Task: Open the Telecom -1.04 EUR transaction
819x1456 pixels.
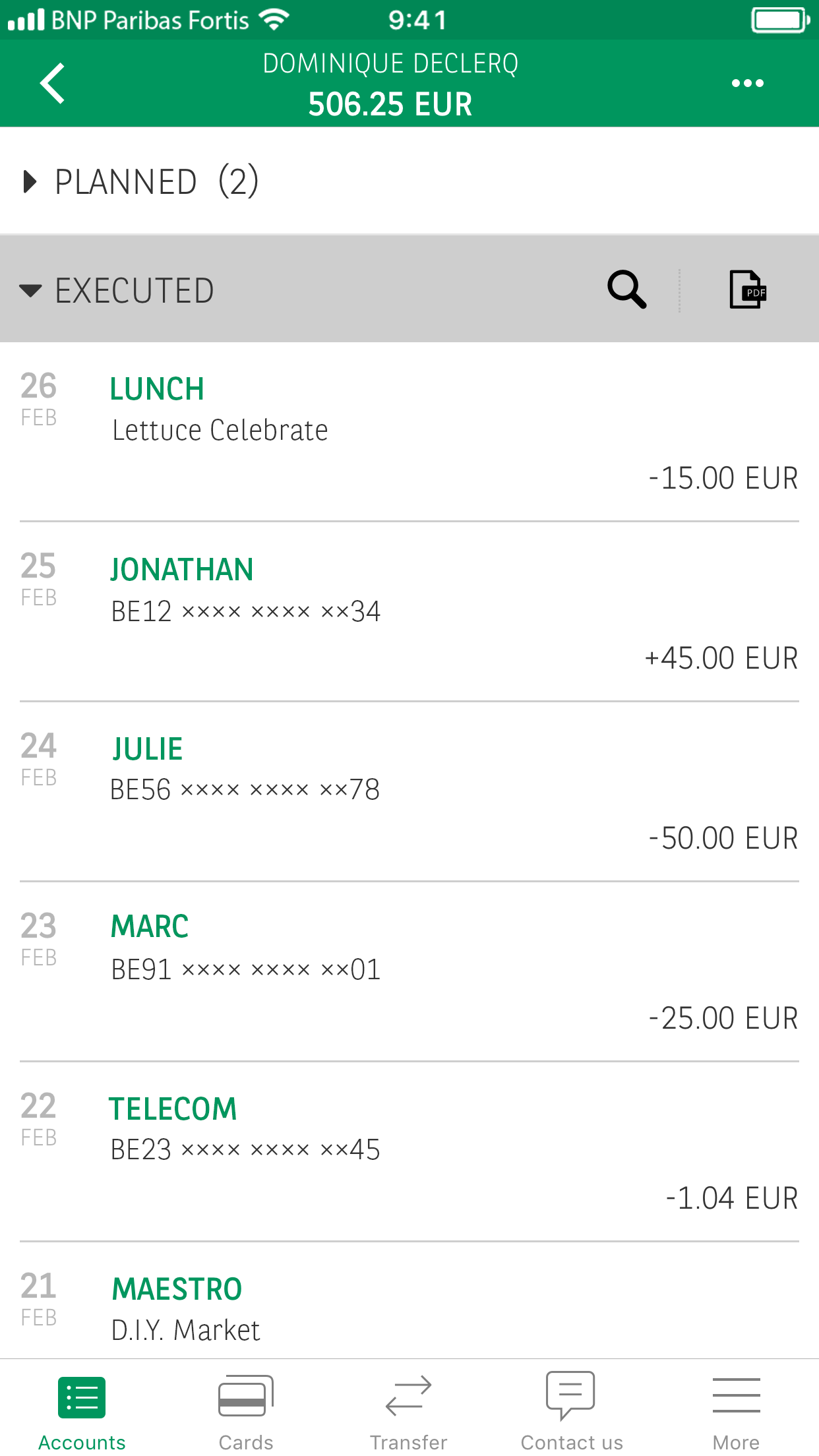Action: (409, 1151)
